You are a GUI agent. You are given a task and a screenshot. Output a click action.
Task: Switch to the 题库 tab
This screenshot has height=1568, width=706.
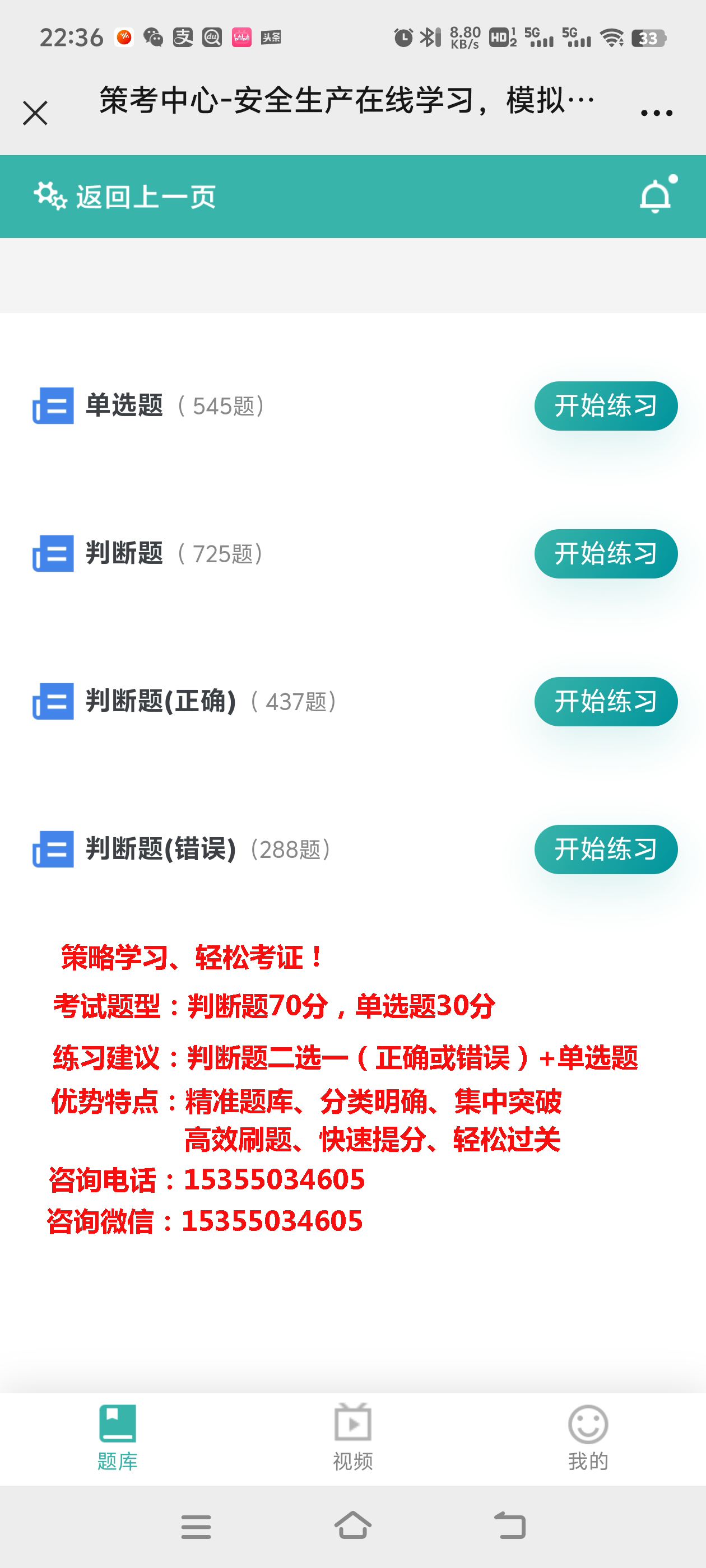tap(118, 1438)
